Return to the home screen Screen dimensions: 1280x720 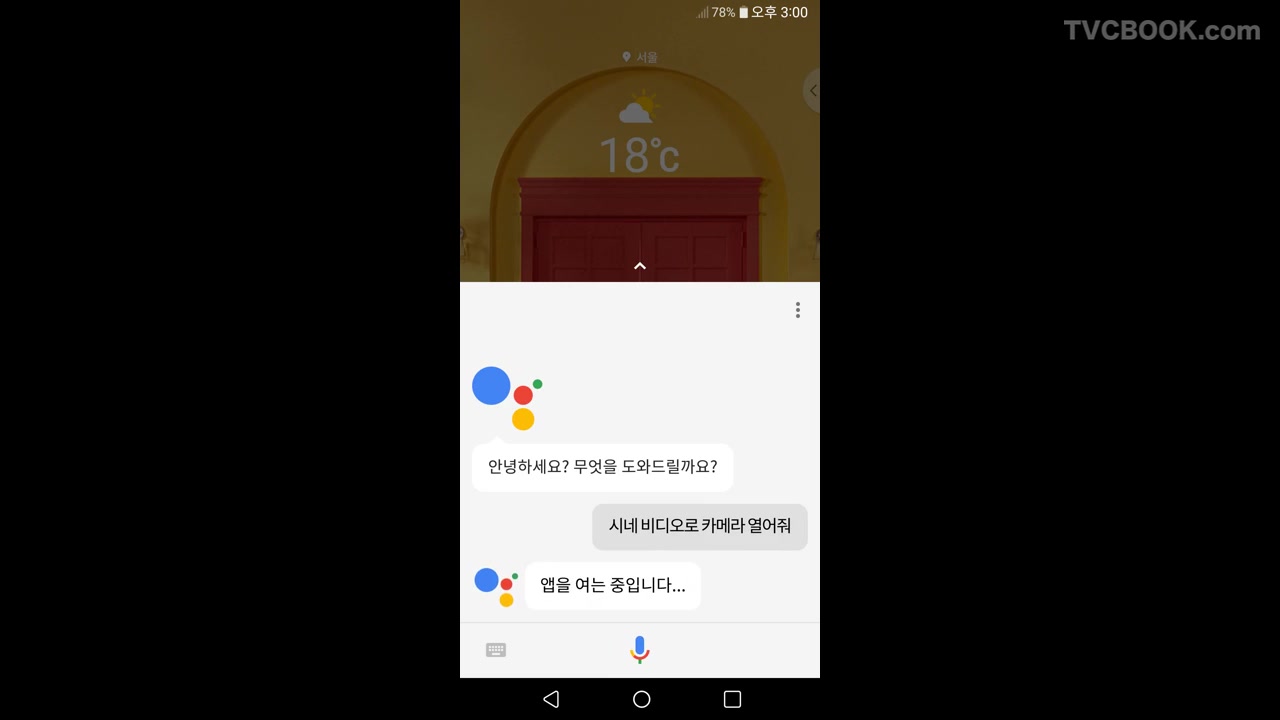coord(641,699)
